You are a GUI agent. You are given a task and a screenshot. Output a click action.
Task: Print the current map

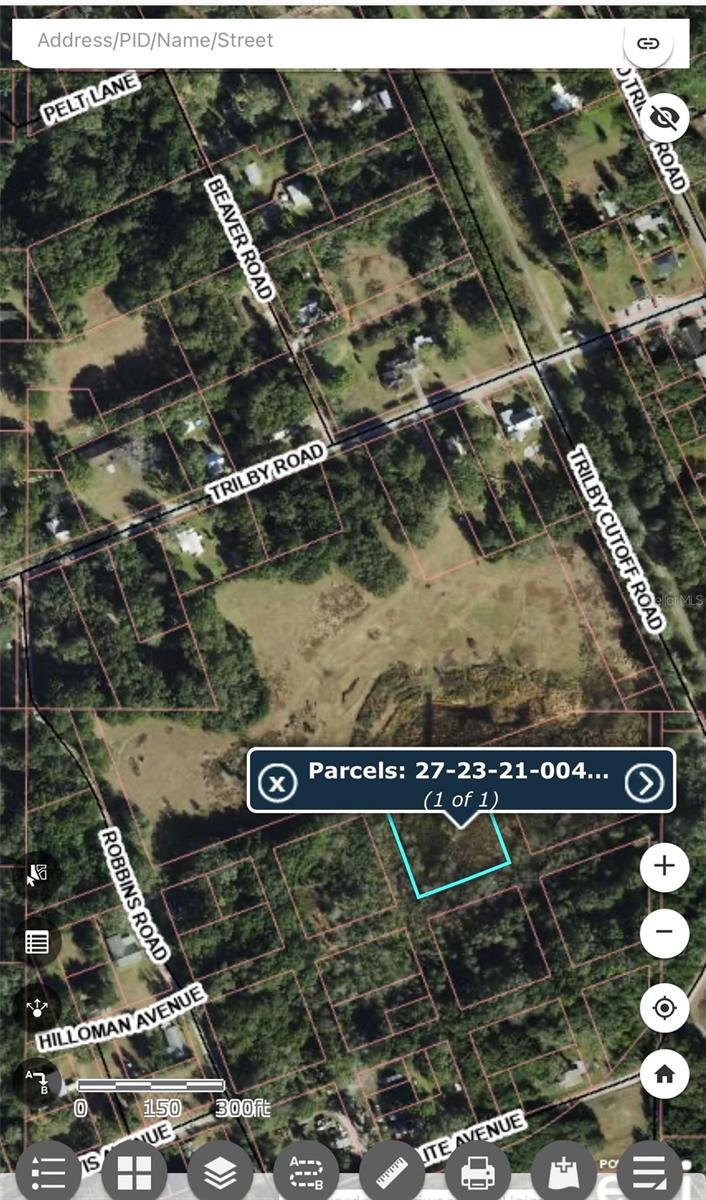[478, 1172]
